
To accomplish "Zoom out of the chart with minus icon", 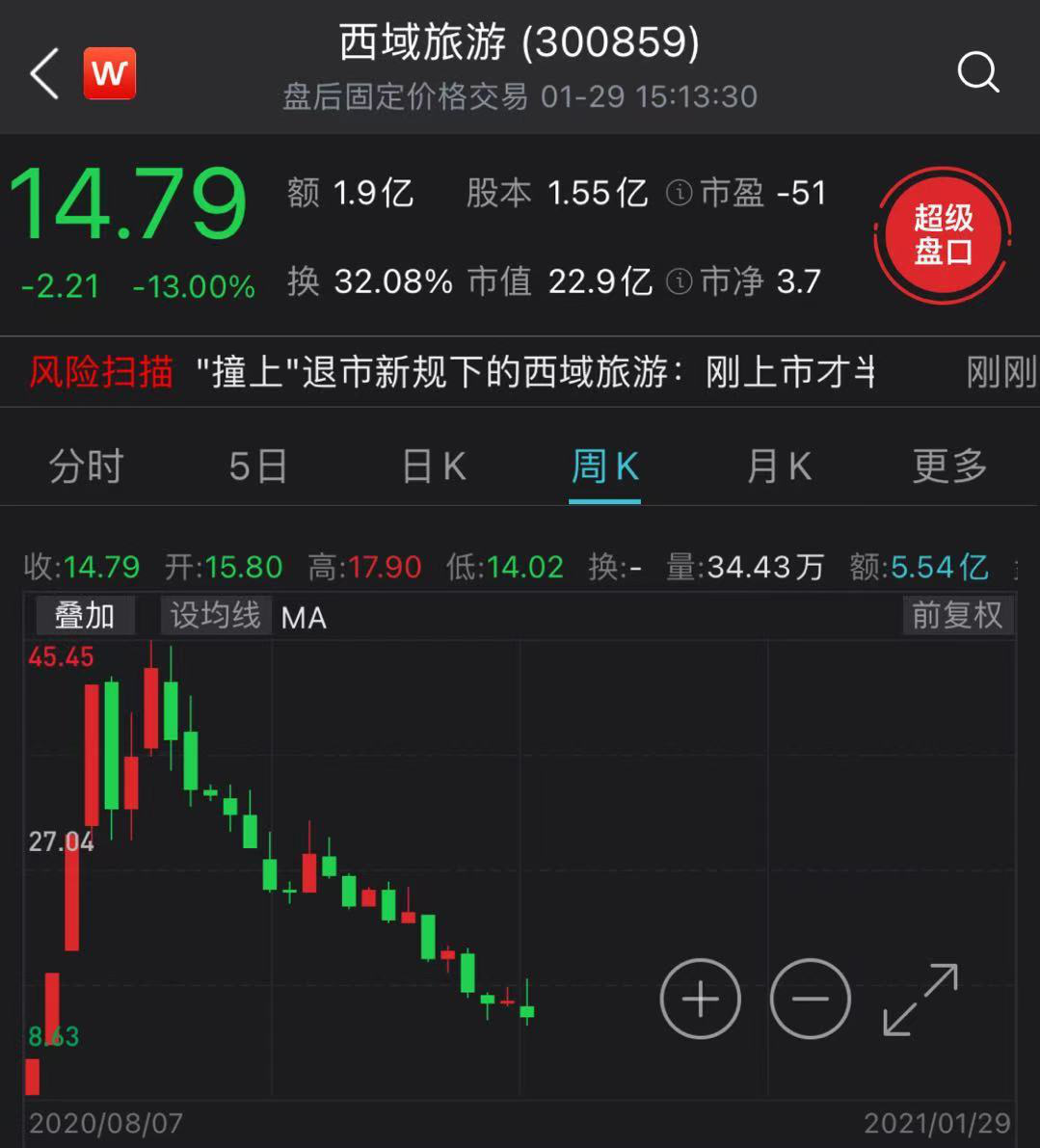I will click(811, 999).
